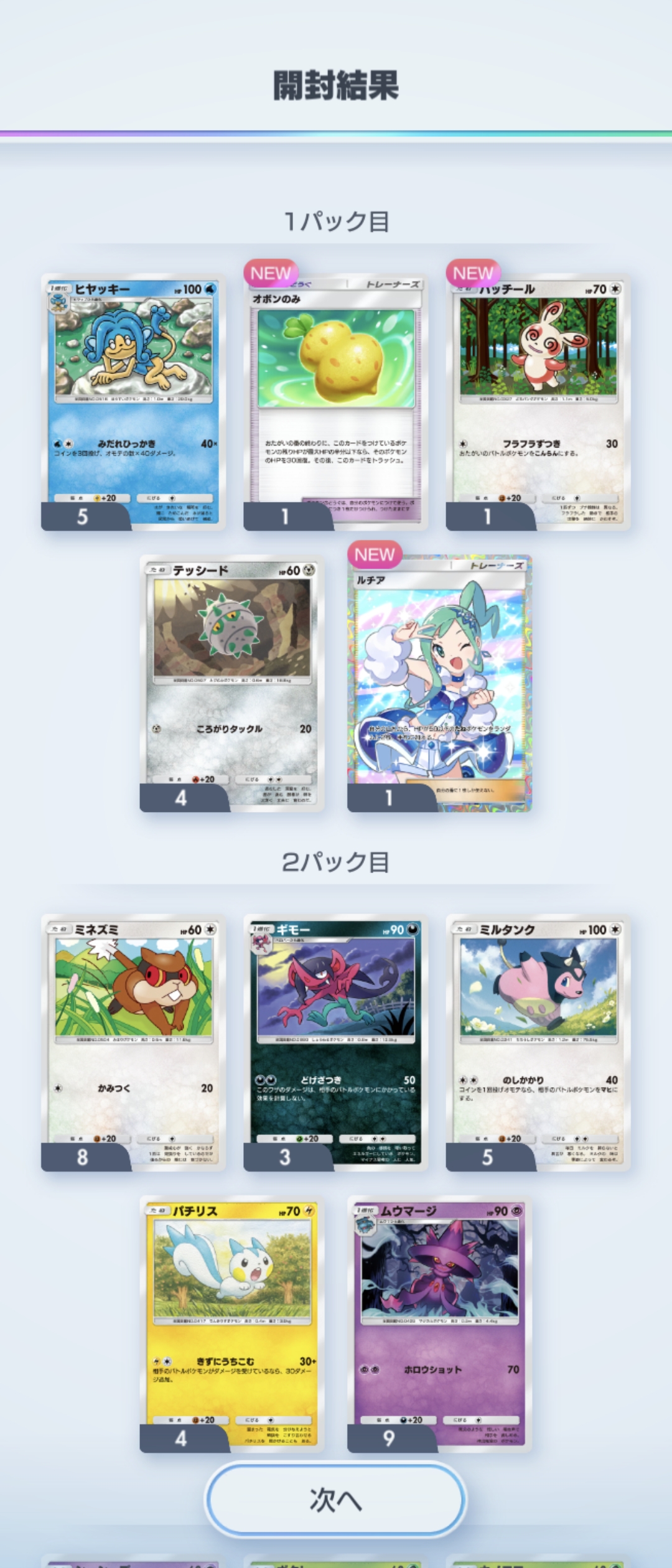Screen dimensions: 672x1568
Task: View the オボンのみ trainer card
Action: click(335, 402)
